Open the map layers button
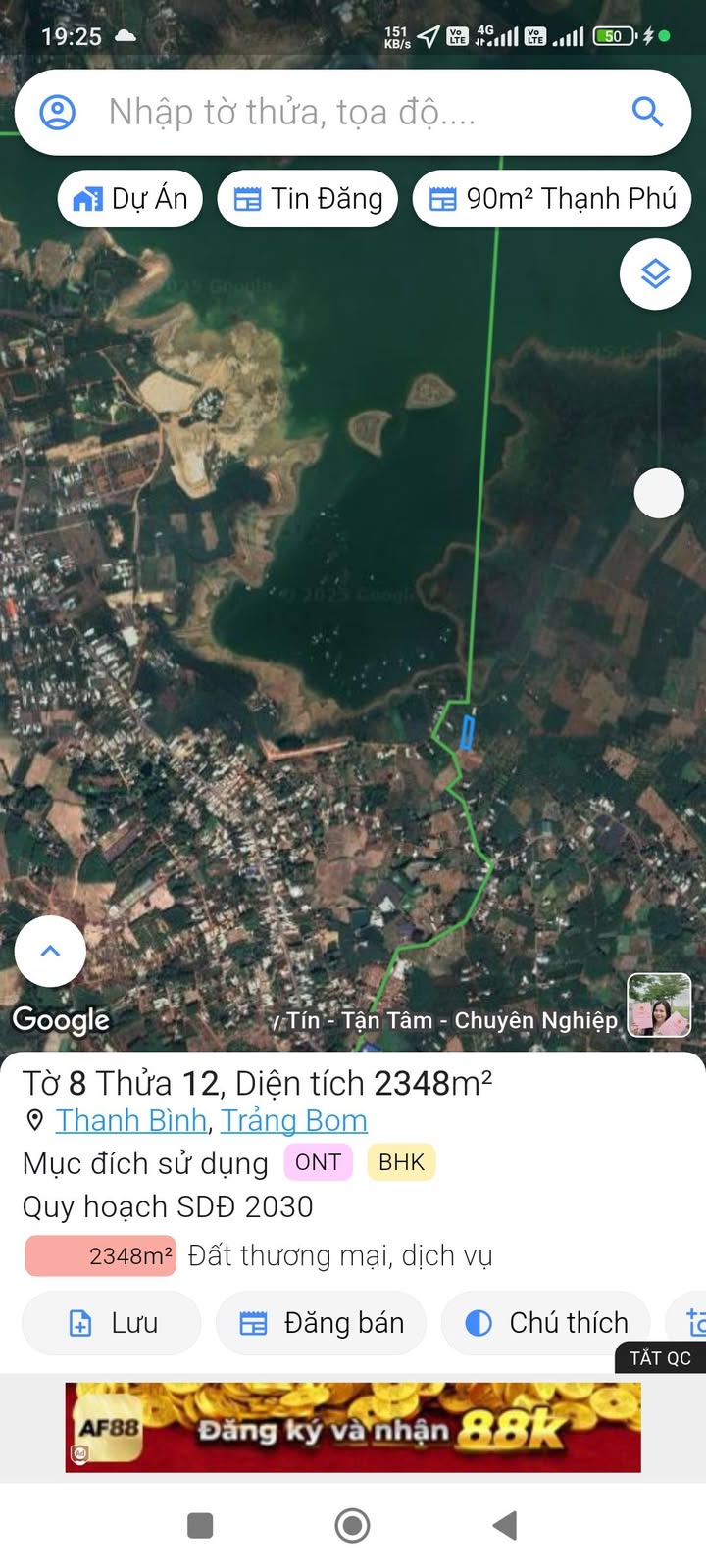Screen dimensions: 706x1568 coord(655,273)
